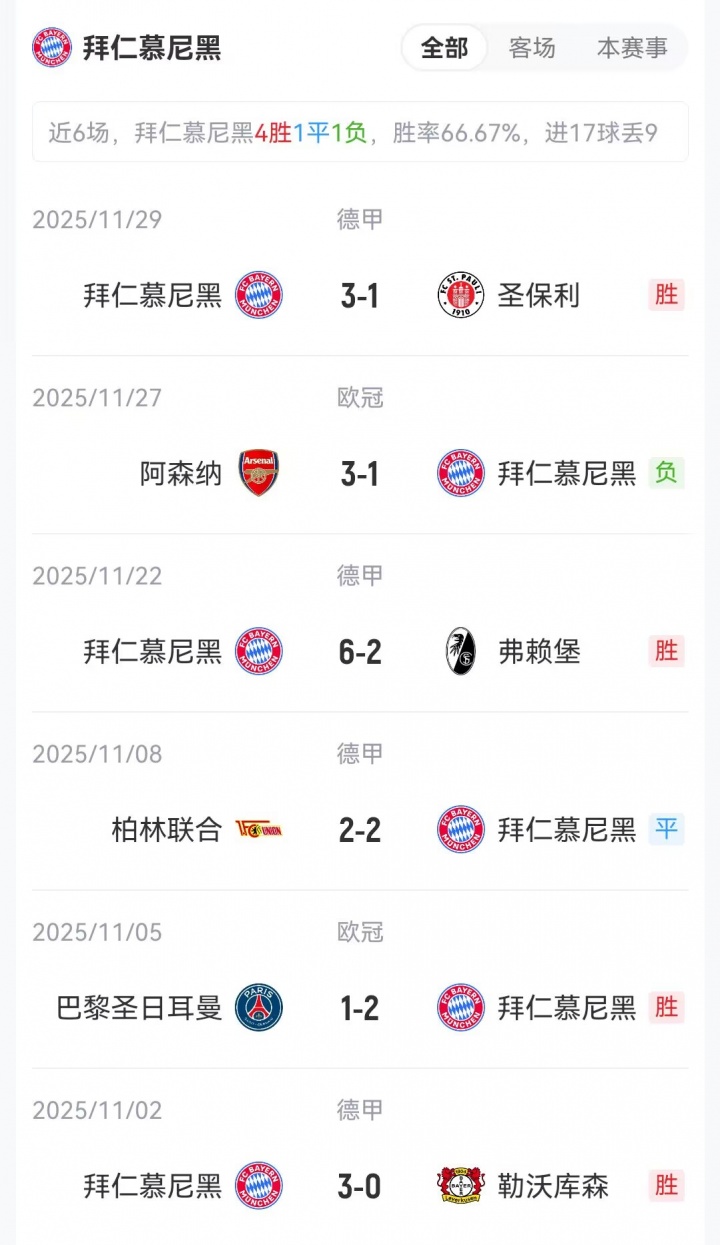Image resolution: width=720 pixels, height=1245 pixels.
Task: Switch to the 本赛事 tab
Action: pyautogui.click(x=632, y=48)
